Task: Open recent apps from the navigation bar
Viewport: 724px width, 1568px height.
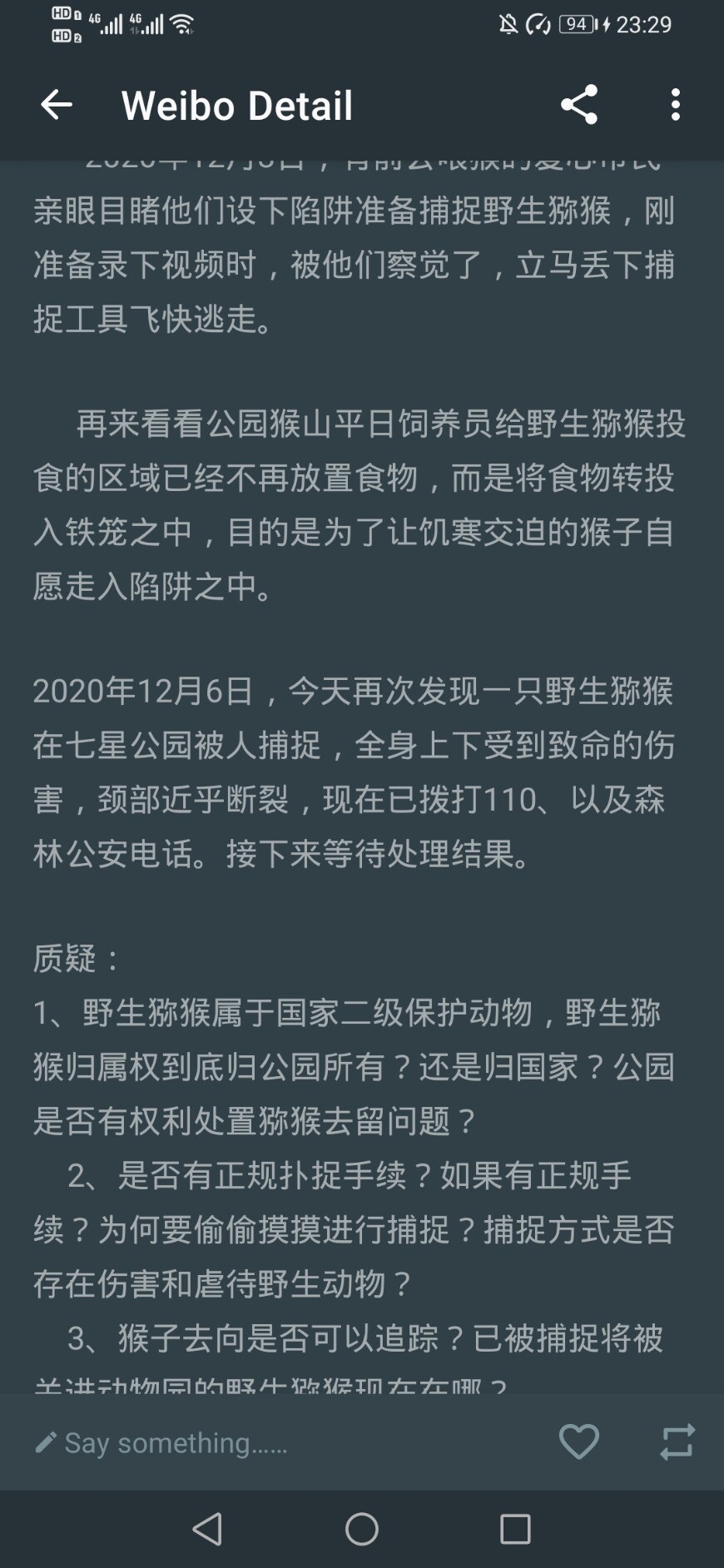Action: click(x=515, y=1529)
